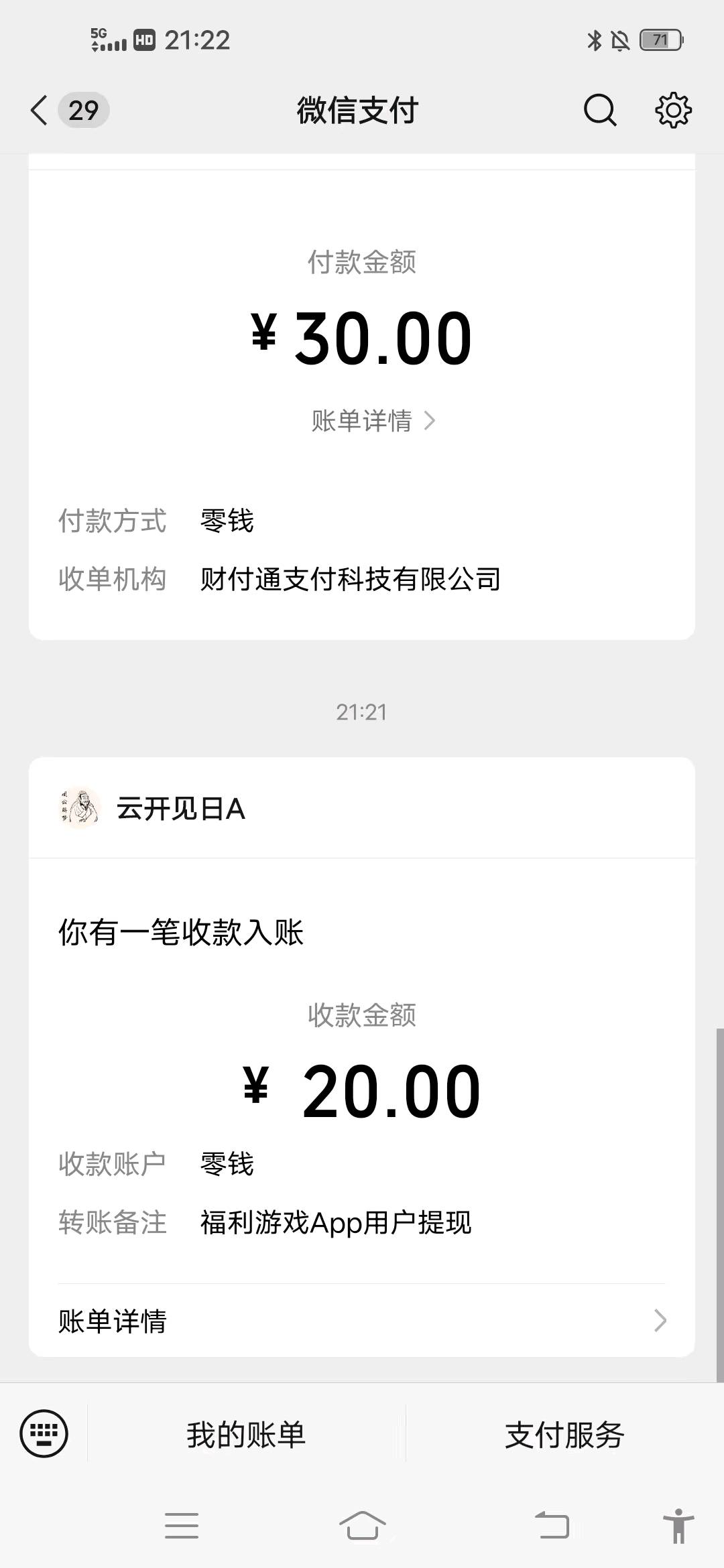The height and width of the screenshot is (1568, 724).
Task: Tap the system back button
Action: pos(552,1525)
